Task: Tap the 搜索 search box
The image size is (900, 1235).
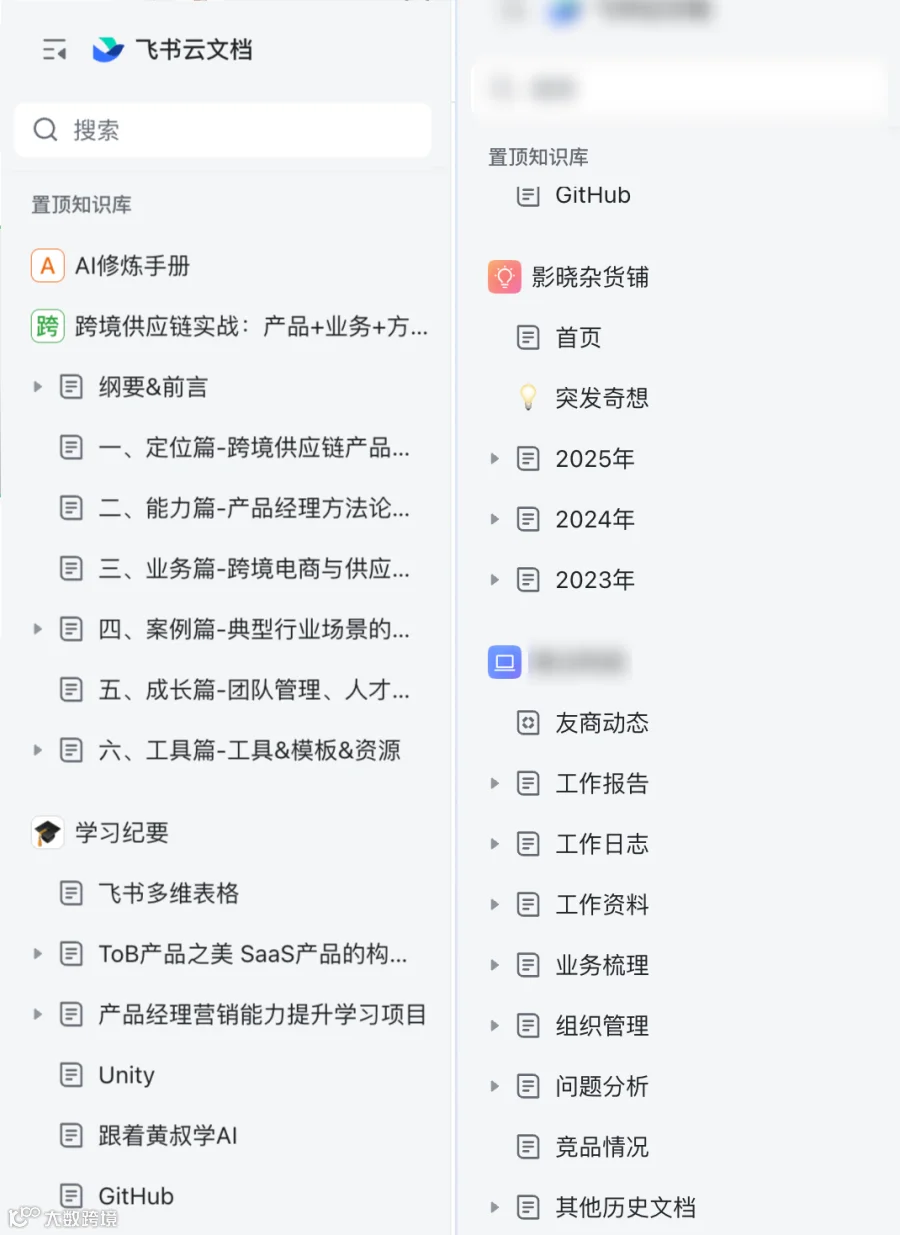Action: [223, 130]
